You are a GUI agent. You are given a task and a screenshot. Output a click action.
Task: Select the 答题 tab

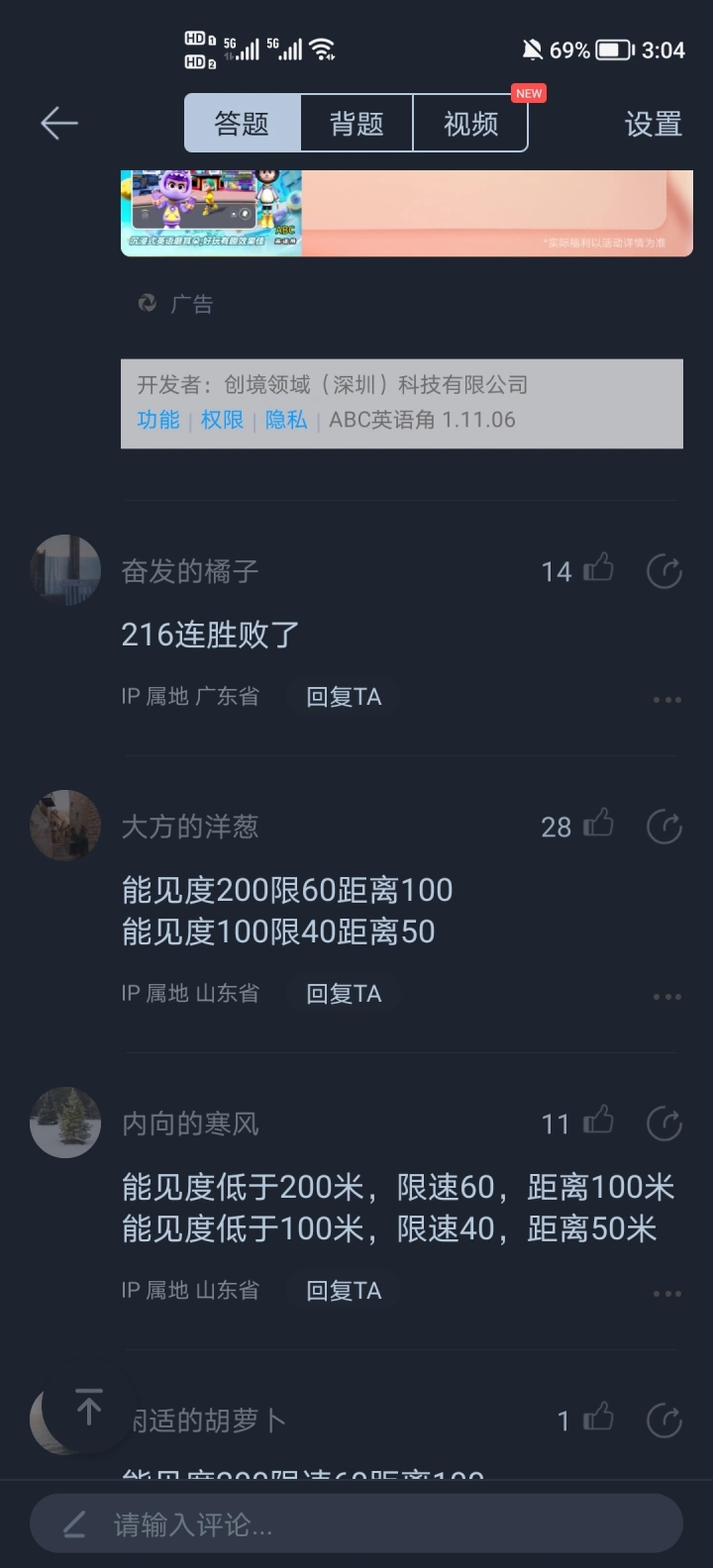click(243, 124)
